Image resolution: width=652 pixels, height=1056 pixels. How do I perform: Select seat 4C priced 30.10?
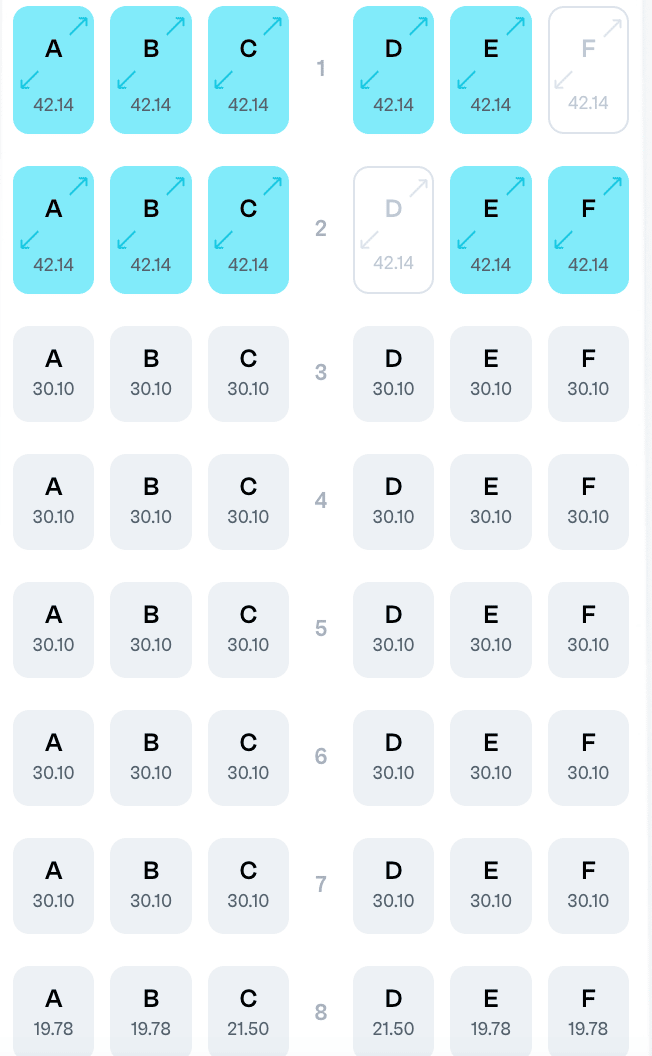coord(248,501)
